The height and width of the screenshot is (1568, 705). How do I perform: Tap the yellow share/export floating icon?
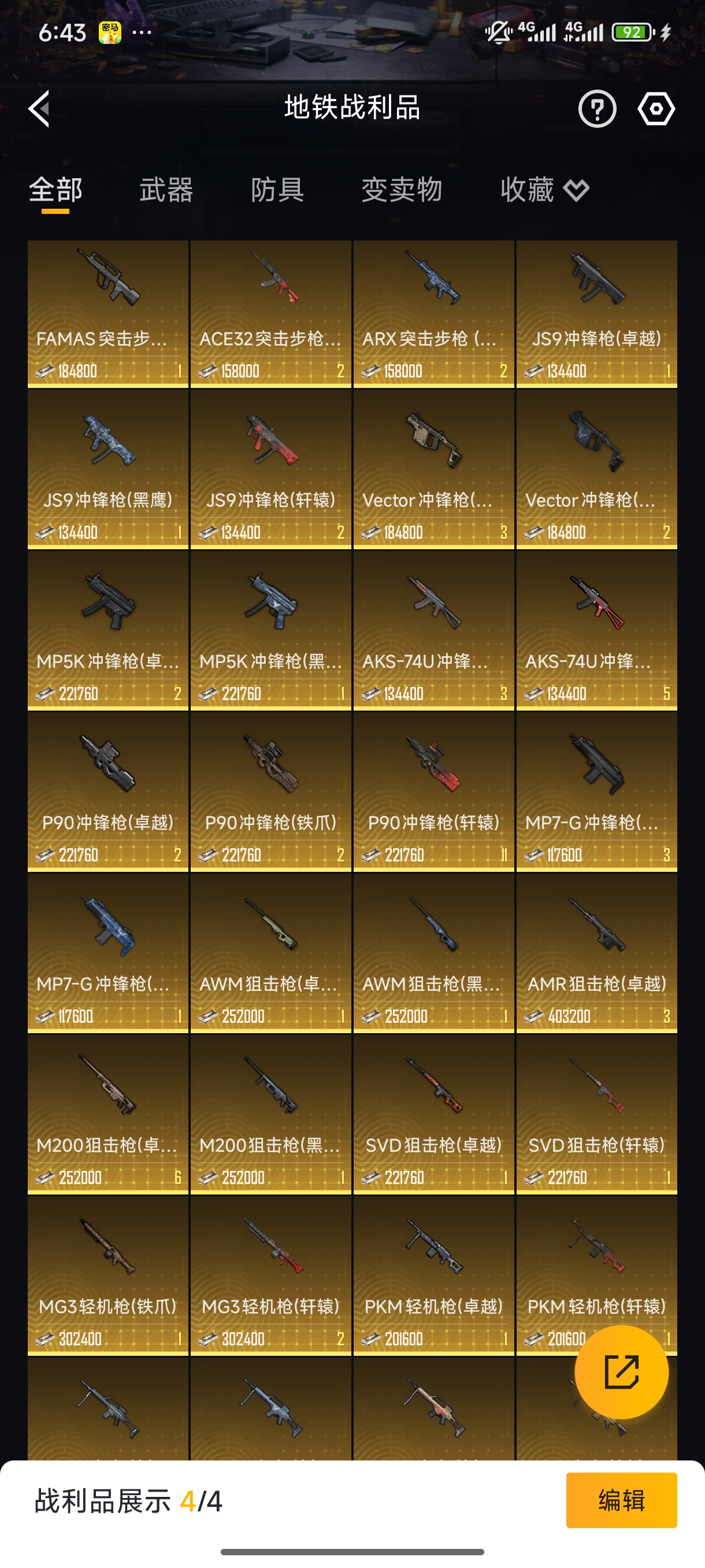click(x=622, y=1373)
